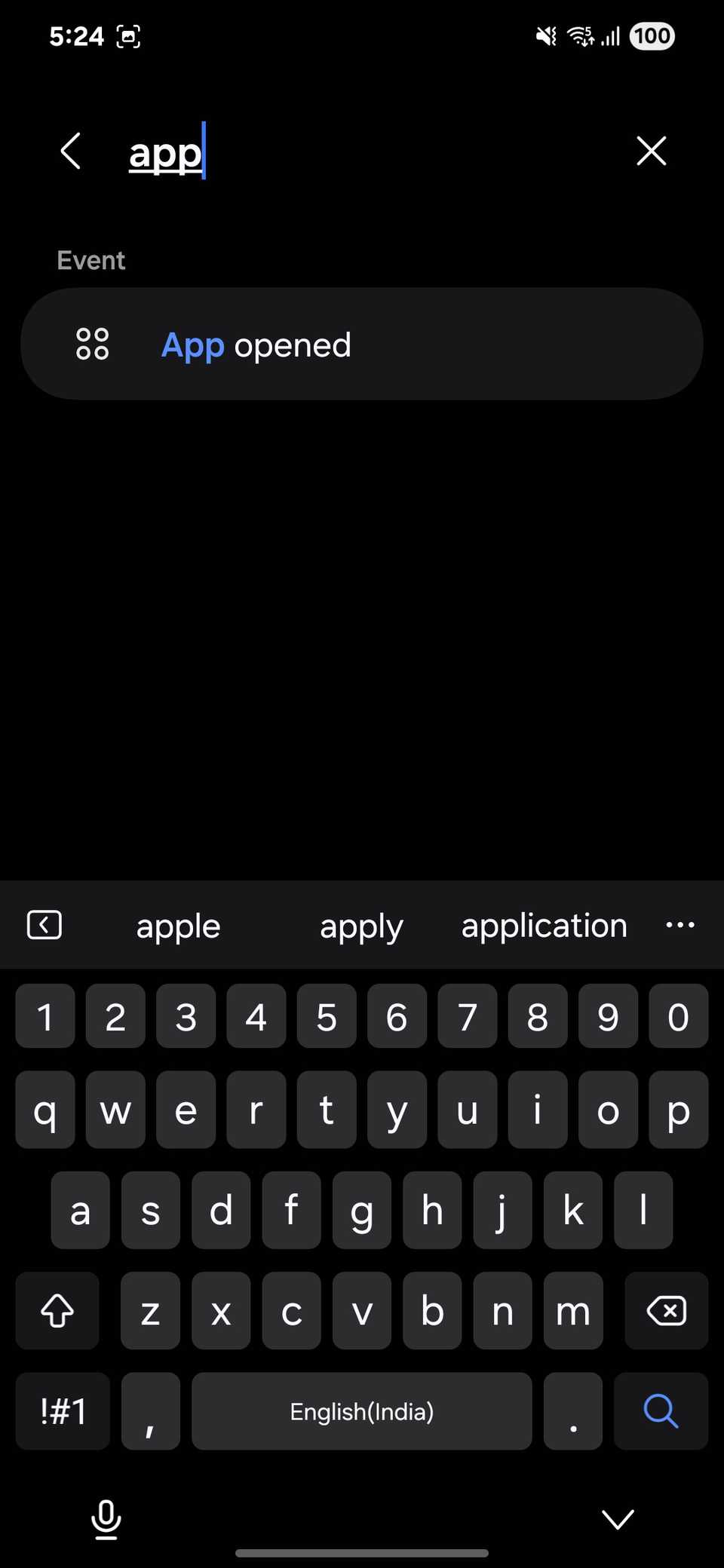Choose the suggestion apply
The image size is (724, 1568).
click(361, 925)
